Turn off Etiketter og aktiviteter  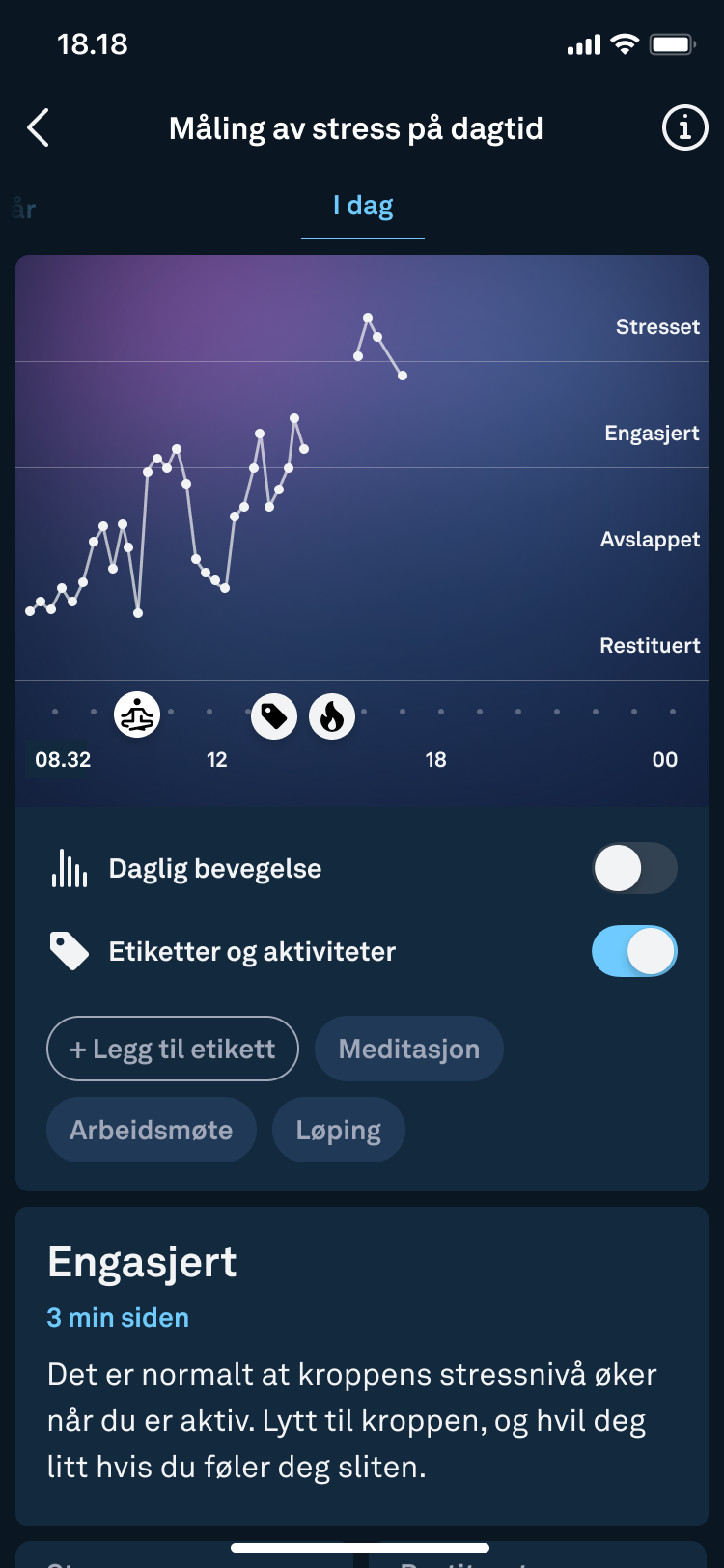point(634,951)
